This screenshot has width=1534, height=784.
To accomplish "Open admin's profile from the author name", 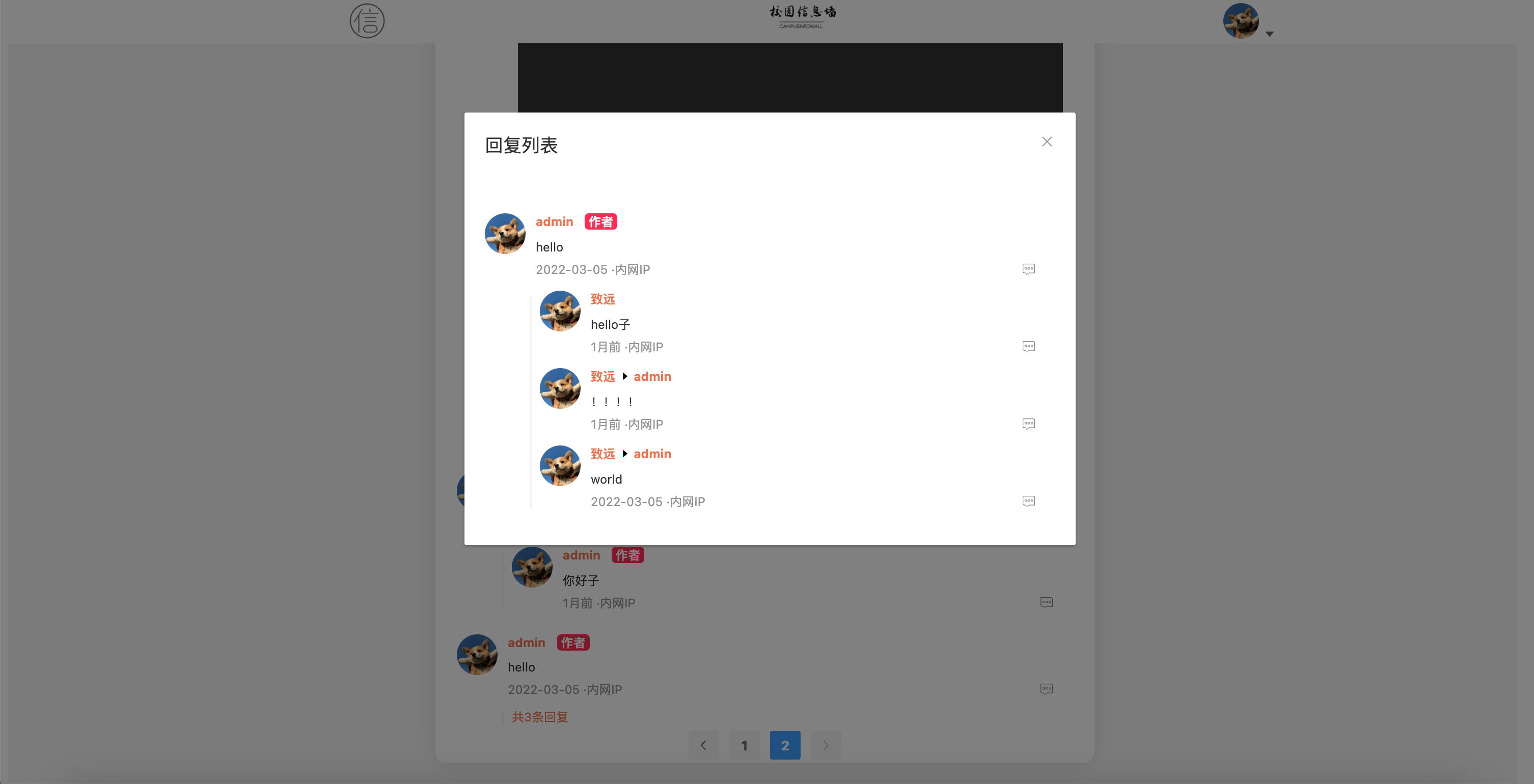I will 554,221.
